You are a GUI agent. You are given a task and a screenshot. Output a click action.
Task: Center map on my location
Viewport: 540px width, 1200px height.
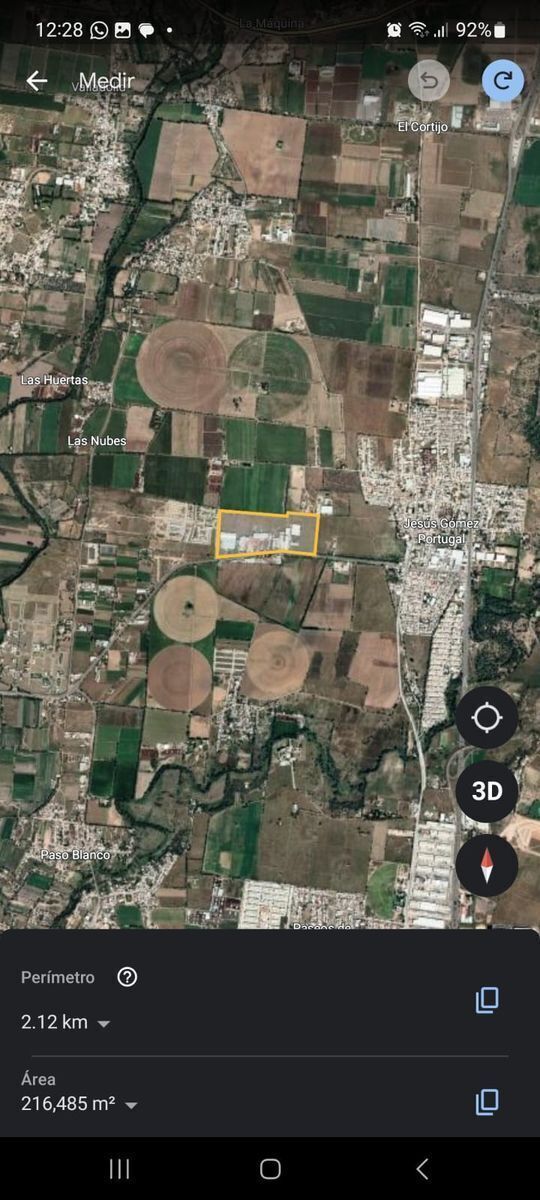coord(487,718)
